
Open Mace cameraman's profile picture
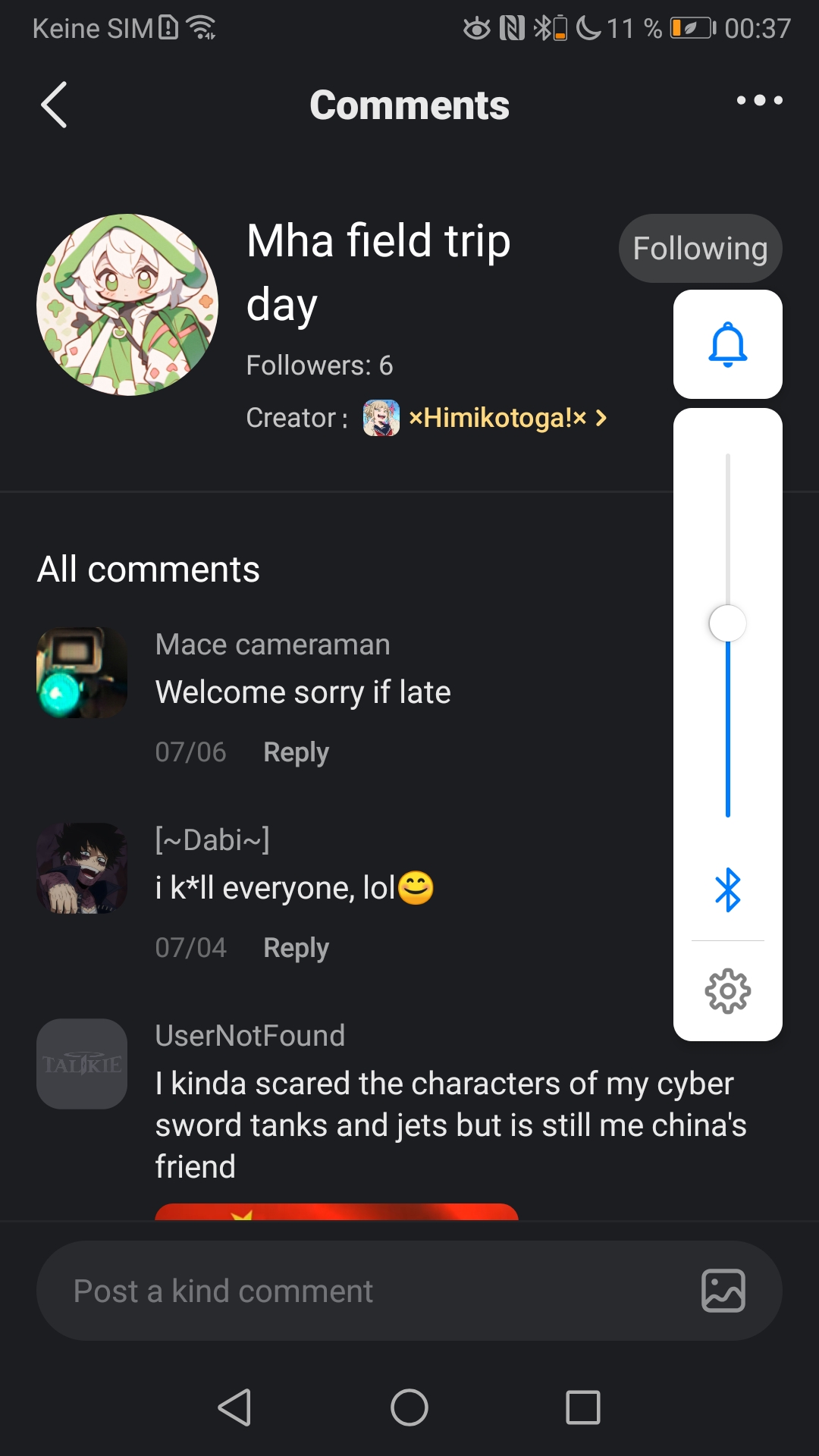coord(82,673)
